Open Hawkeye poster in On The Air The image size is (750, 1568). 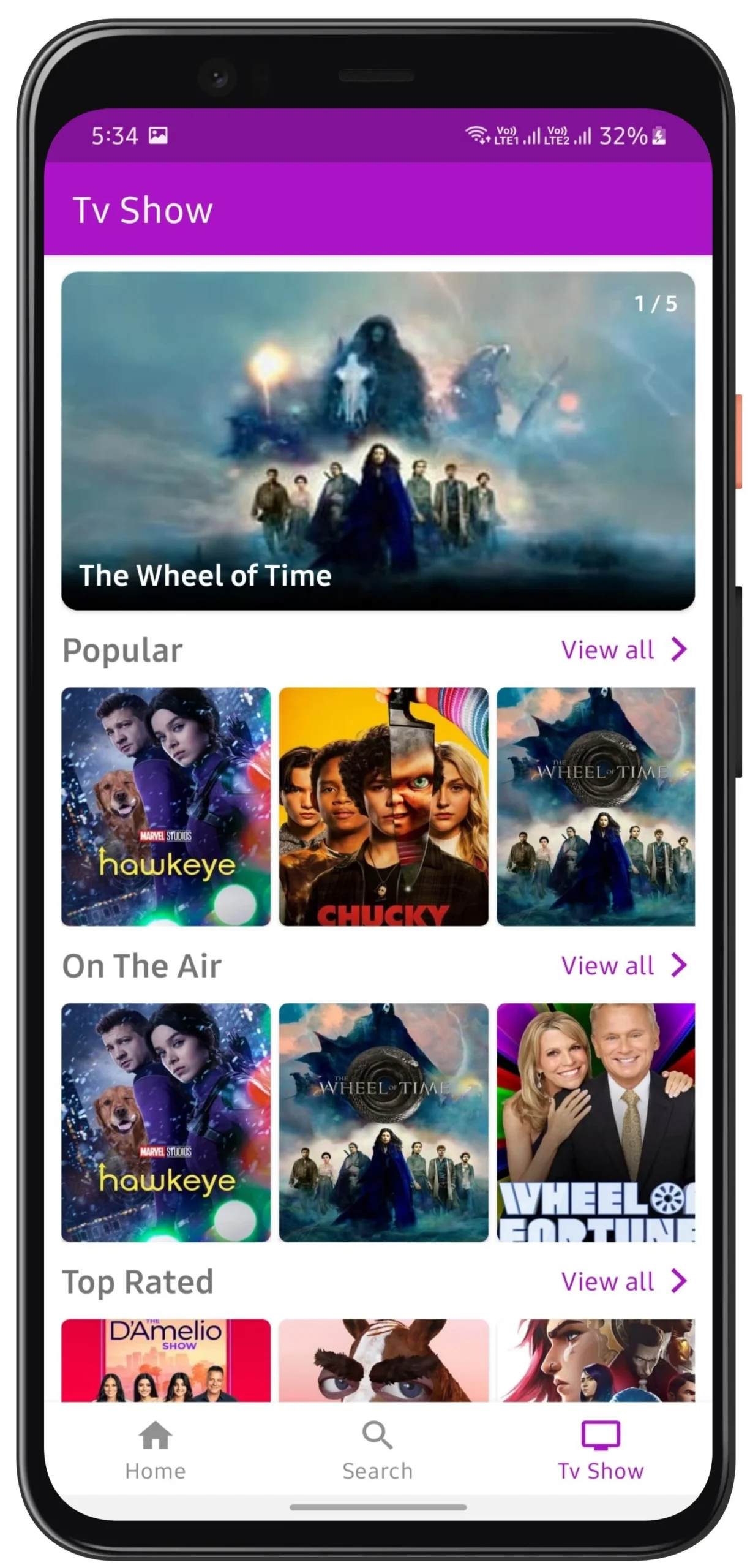point(166,1122)
